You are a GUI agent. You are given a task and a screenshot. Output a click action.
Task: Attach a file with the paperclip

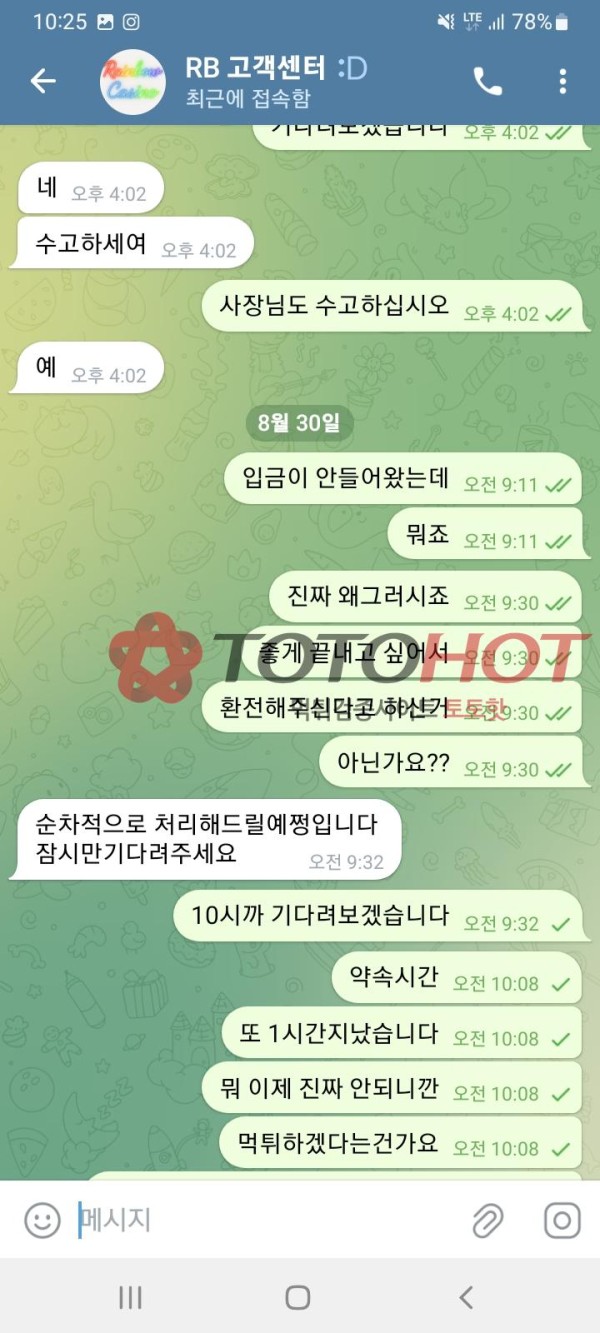[487, 1220]
